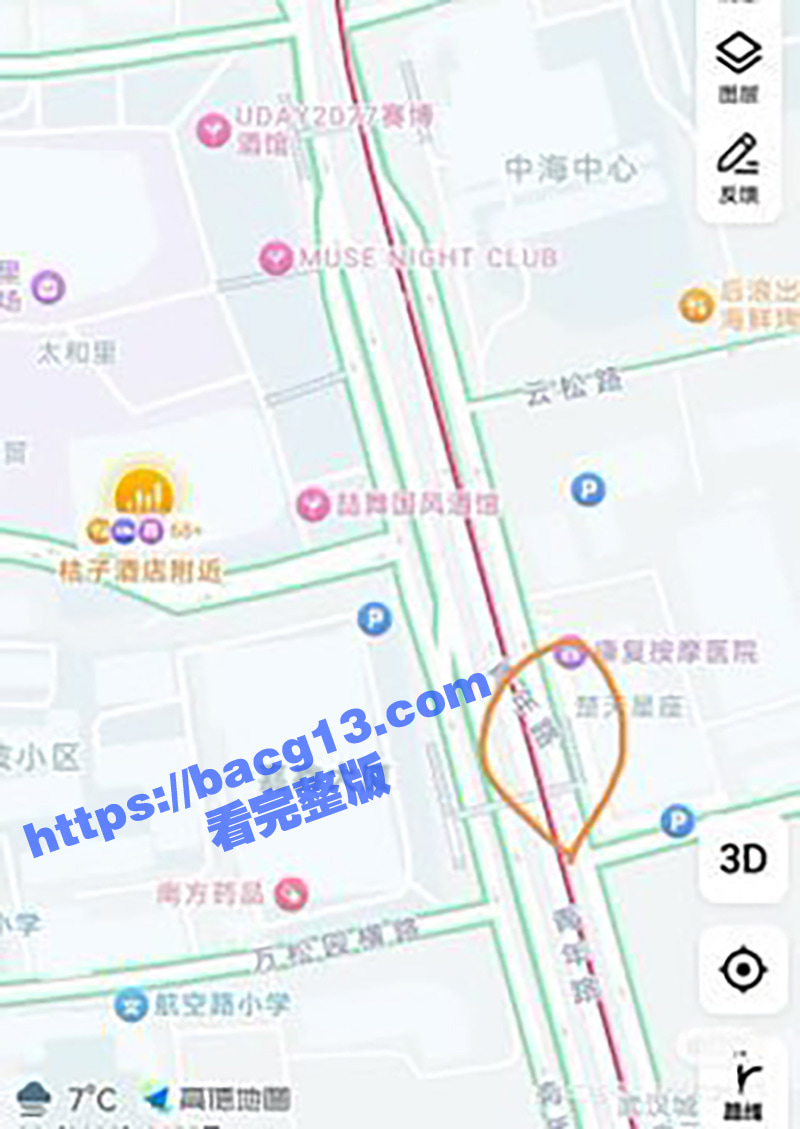Select the UDAY2077赛博酒馆 map marker
The width and height of the screenshot is (800, 1129).
pyautogui.click(x=213, y=130)
